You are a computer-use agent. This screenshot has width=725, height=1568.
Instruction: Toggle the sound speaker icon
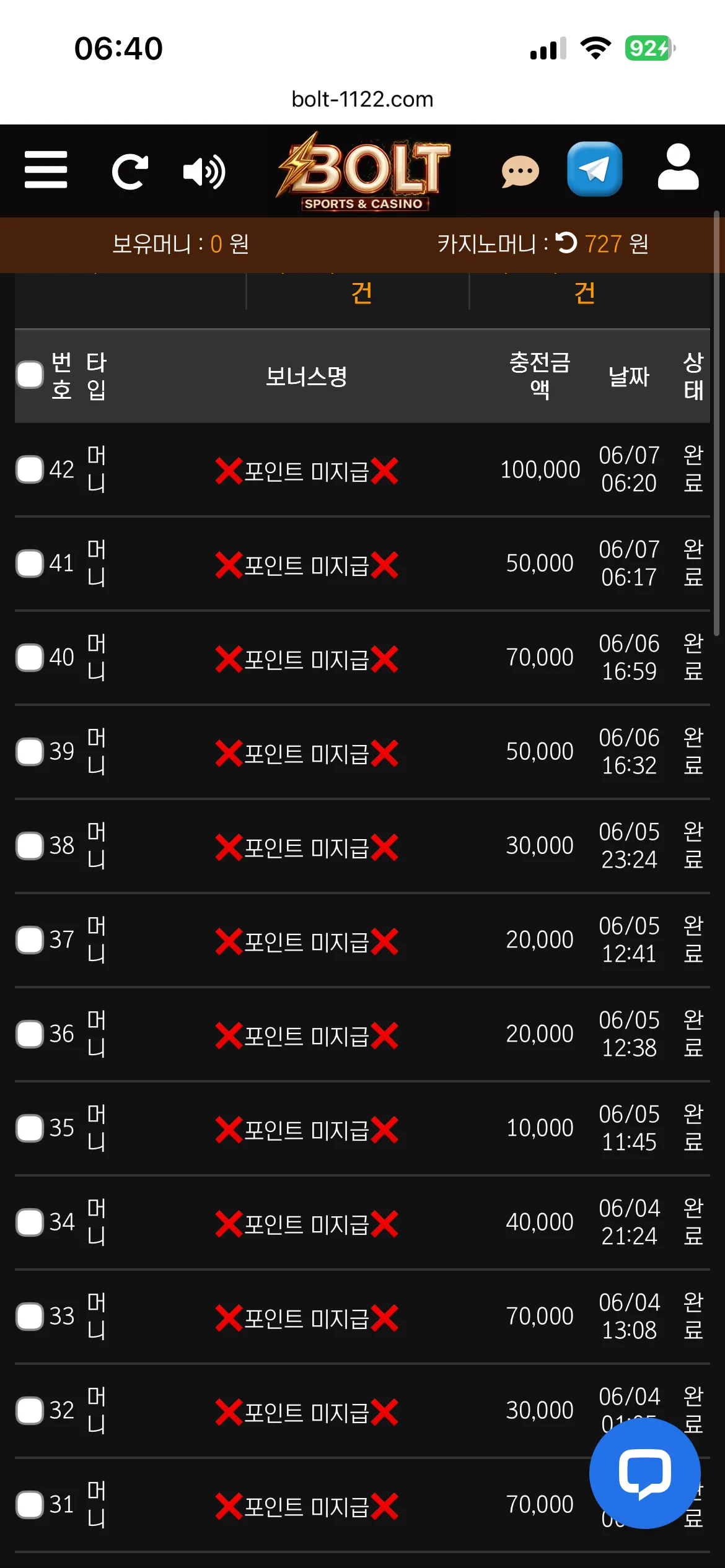(x=204, y=172)
